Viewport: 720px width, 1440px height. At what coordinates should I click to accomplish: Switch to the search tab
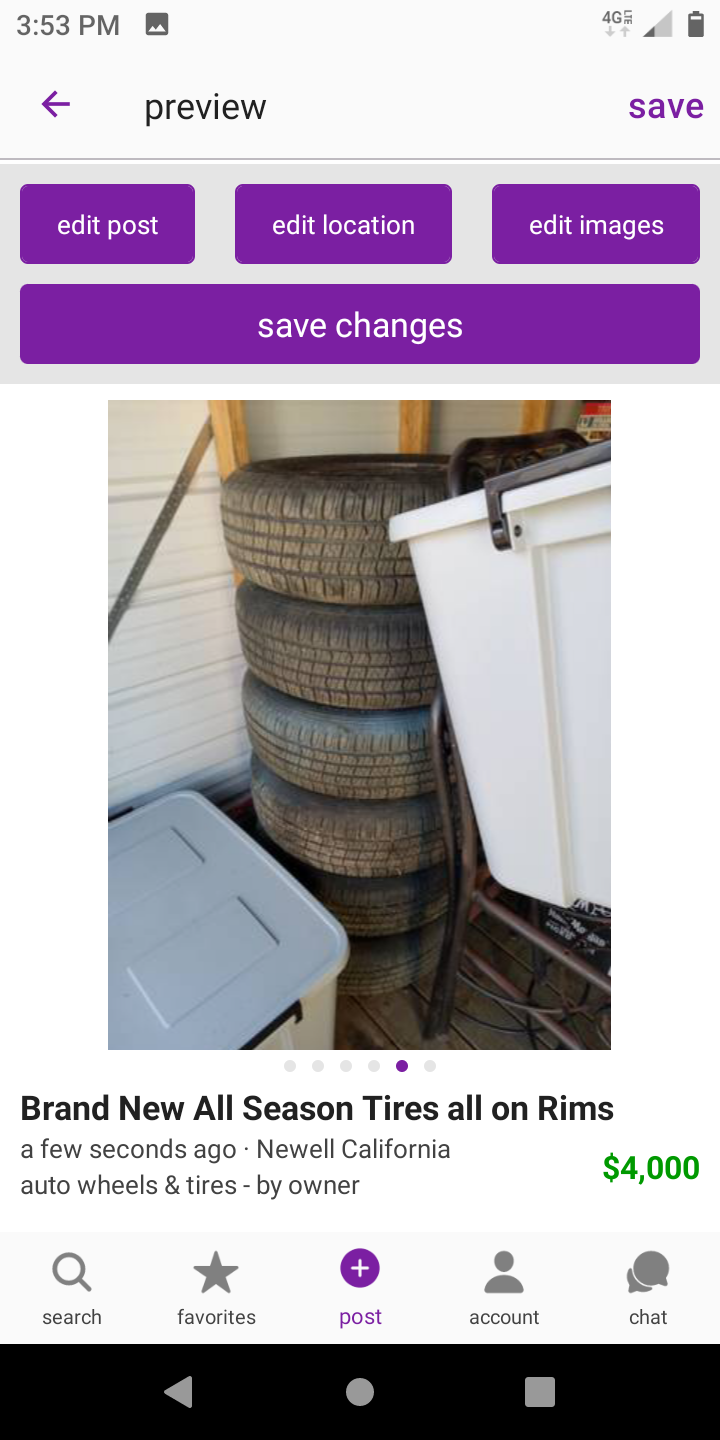tap(72, 1288)
